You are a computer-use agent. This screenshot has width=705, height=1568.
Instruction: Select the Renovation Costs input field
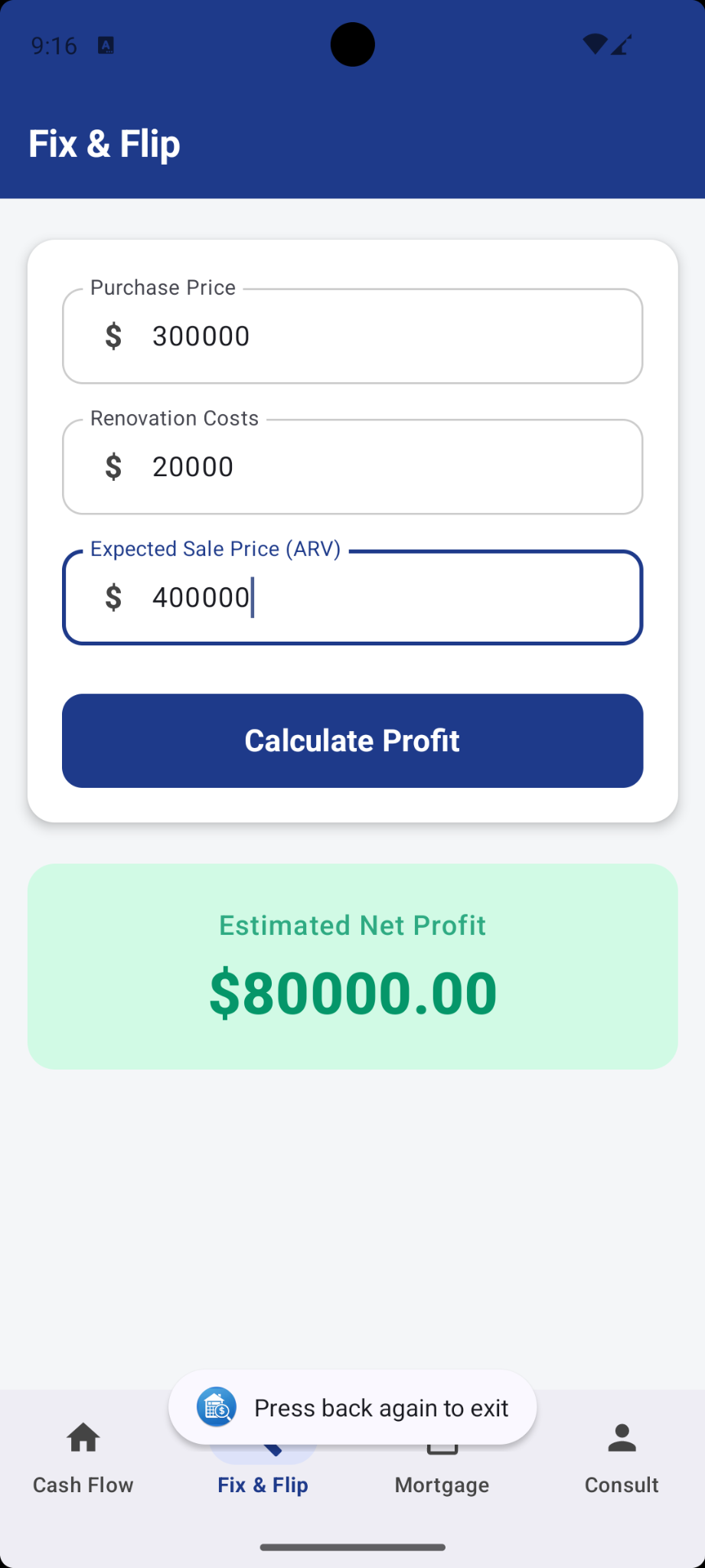[x=352, y=466]
